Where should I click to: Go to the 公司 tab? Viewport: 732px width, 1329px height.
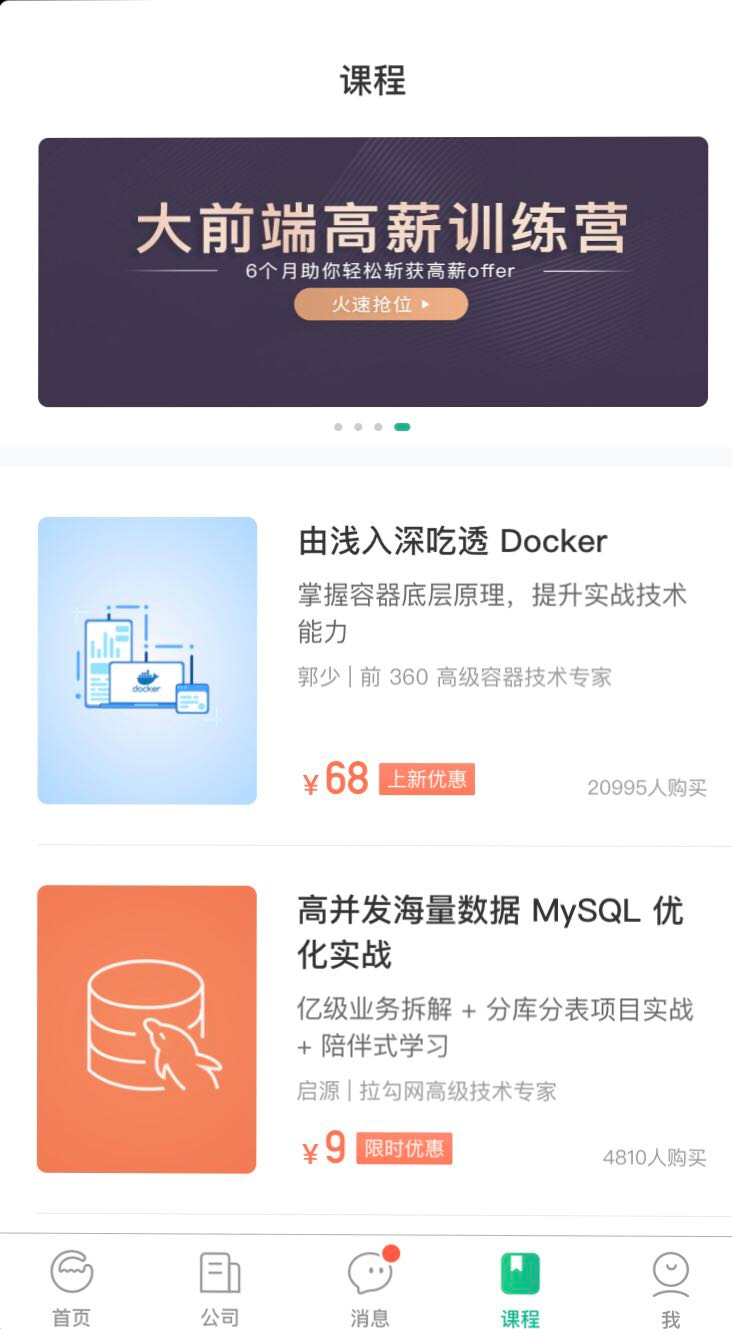click(220, 1288)
